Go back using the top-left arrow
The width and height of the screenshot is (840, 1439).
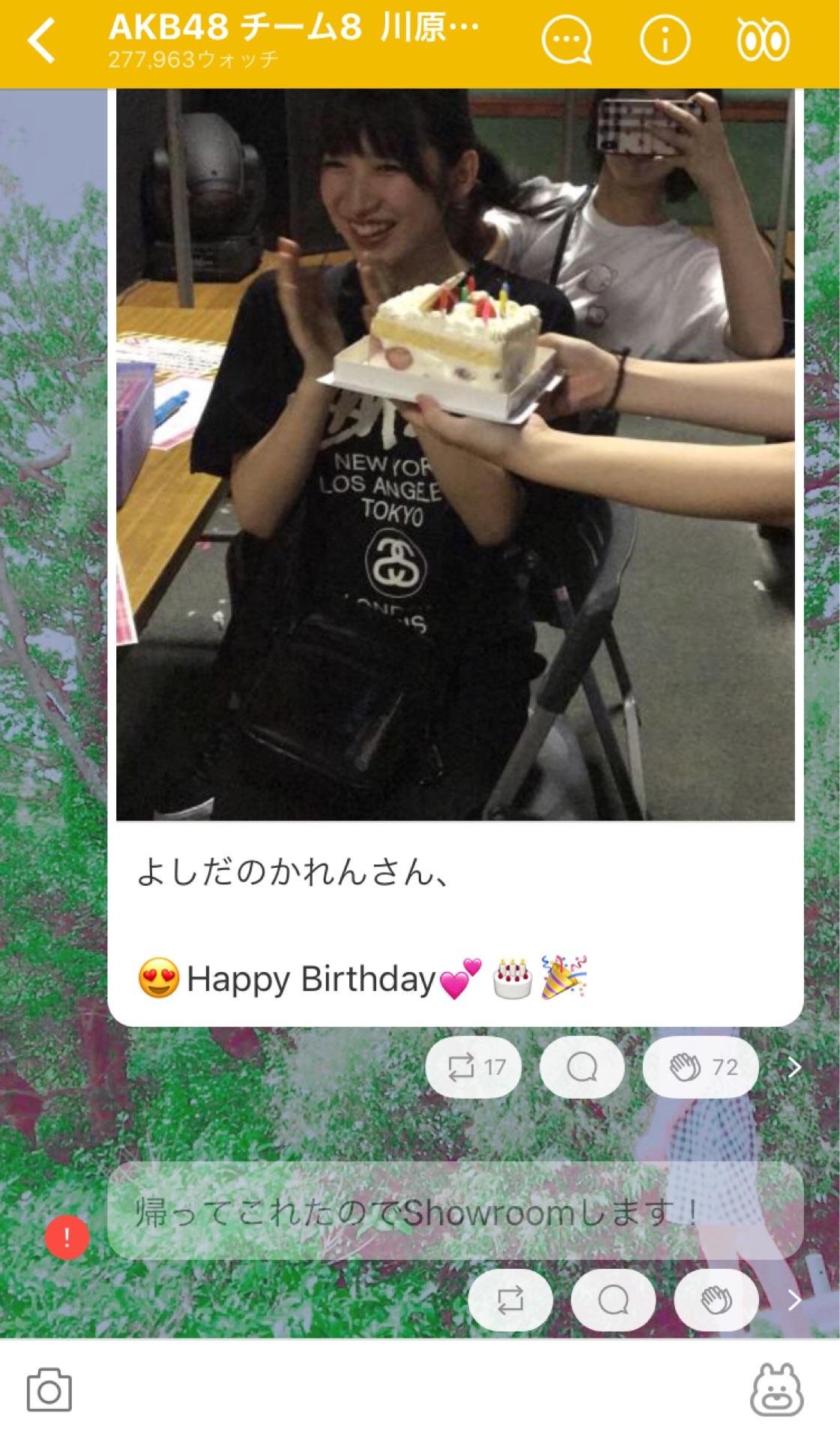pyautogui.click(x=43, y=40)
